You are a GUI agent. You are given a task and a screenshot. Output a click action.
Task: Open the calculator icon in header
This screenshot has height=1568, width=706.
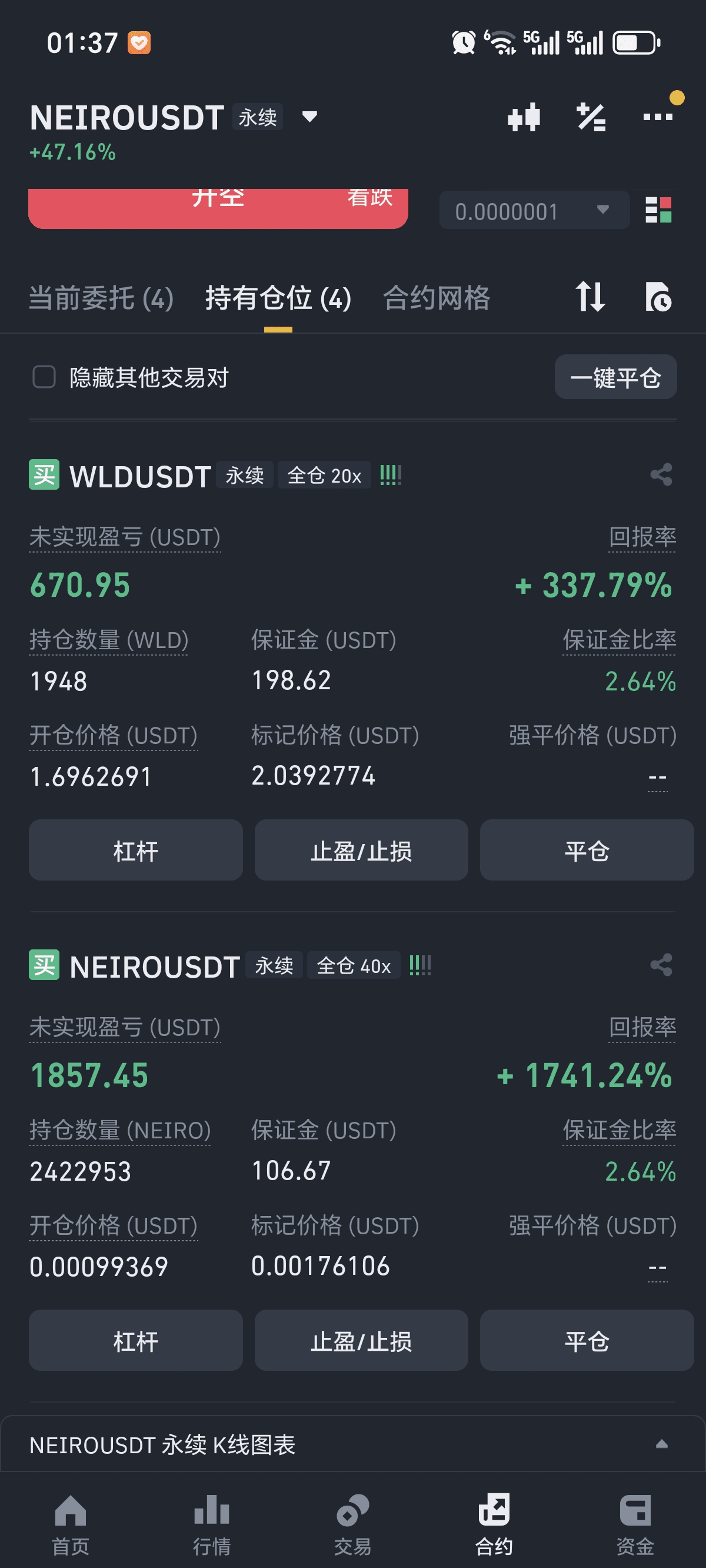(x=591, y=117)
